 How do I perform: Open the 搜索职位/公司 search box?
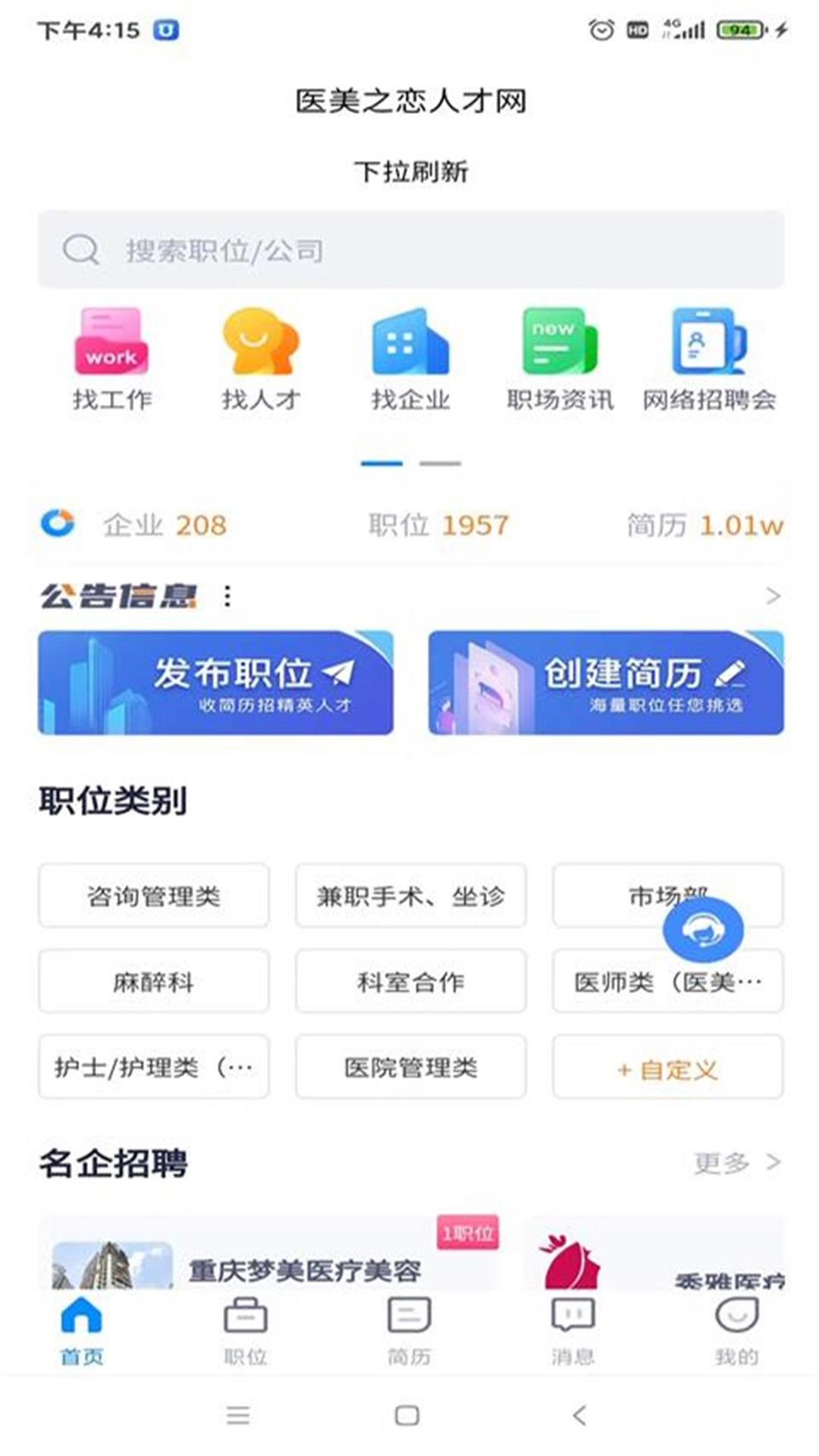point(409,249)
